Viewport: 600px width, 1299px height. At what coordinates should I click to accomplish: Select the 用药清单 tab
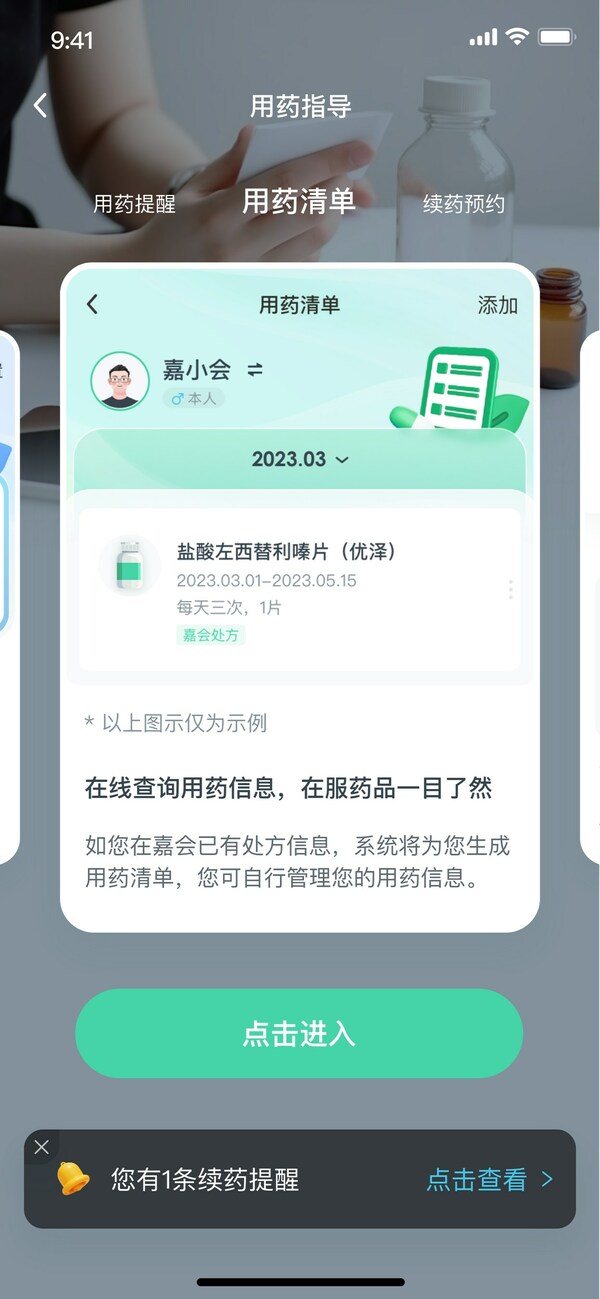299,202
